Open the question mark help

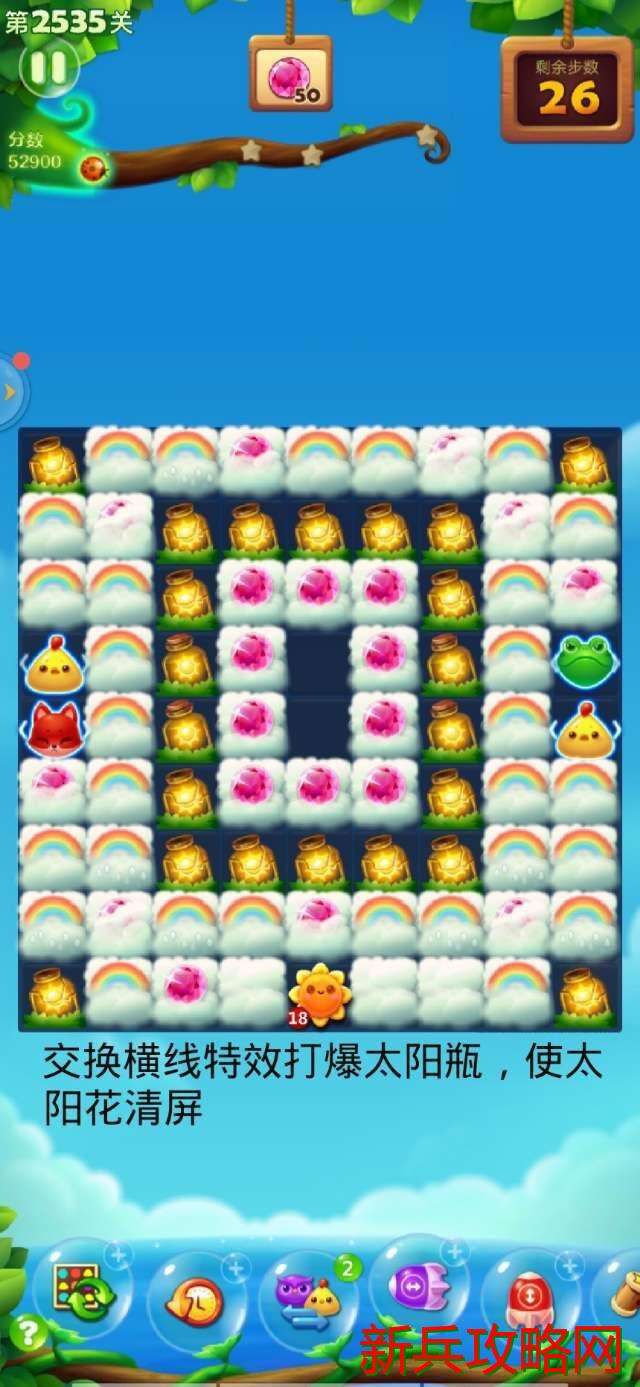tap(28, 1331)
